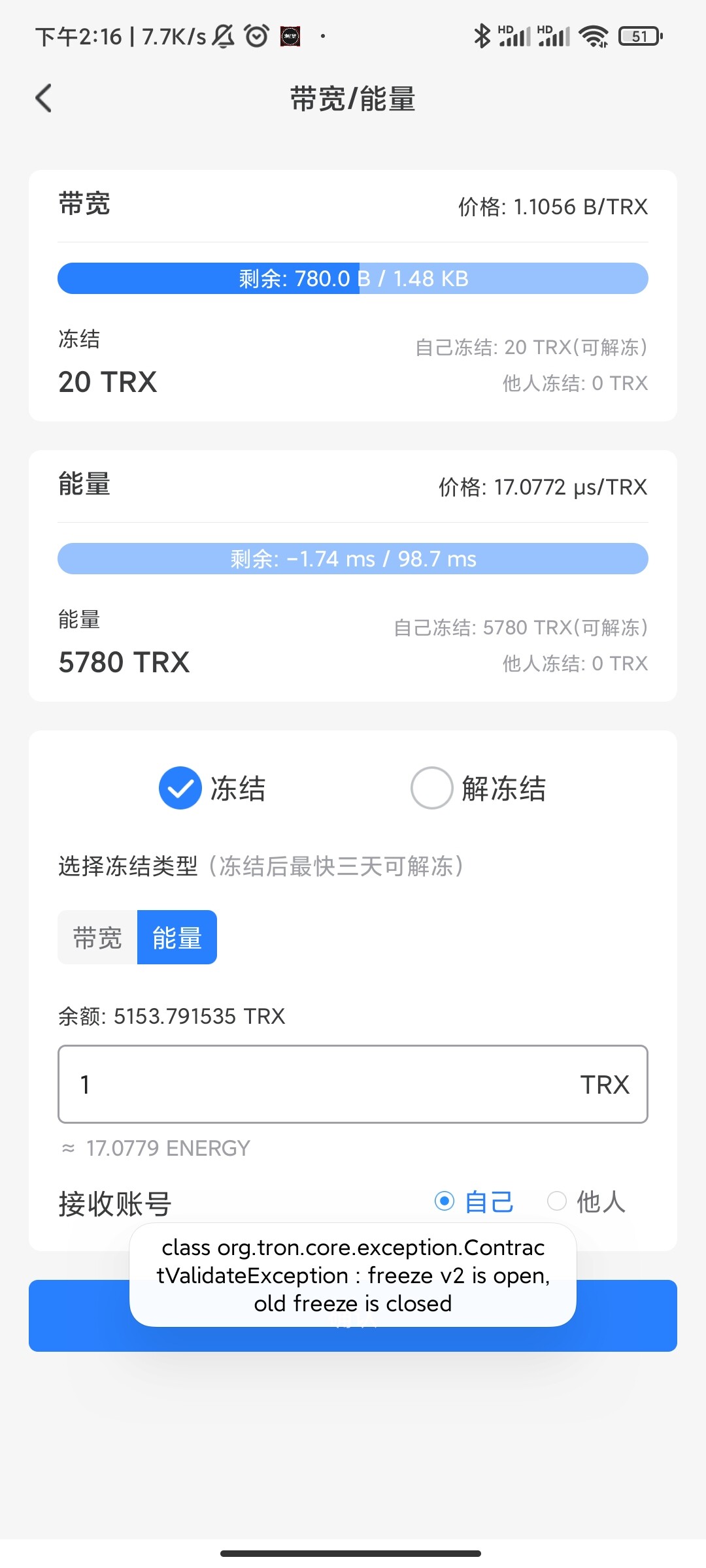Set the receiving account to 他人
Screen dimensions: 706x1568
click(557, 1201)
